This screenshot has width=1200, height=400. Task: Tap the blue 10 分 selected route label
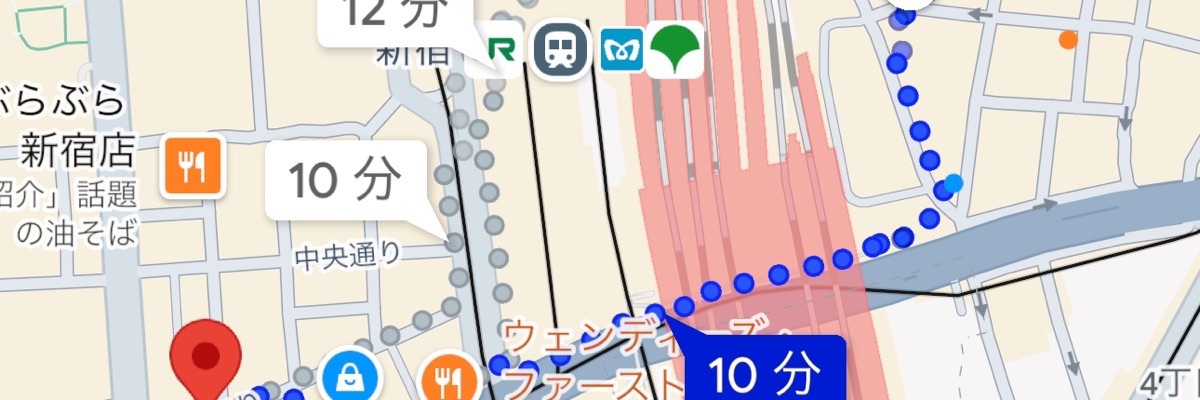(763, 375)
